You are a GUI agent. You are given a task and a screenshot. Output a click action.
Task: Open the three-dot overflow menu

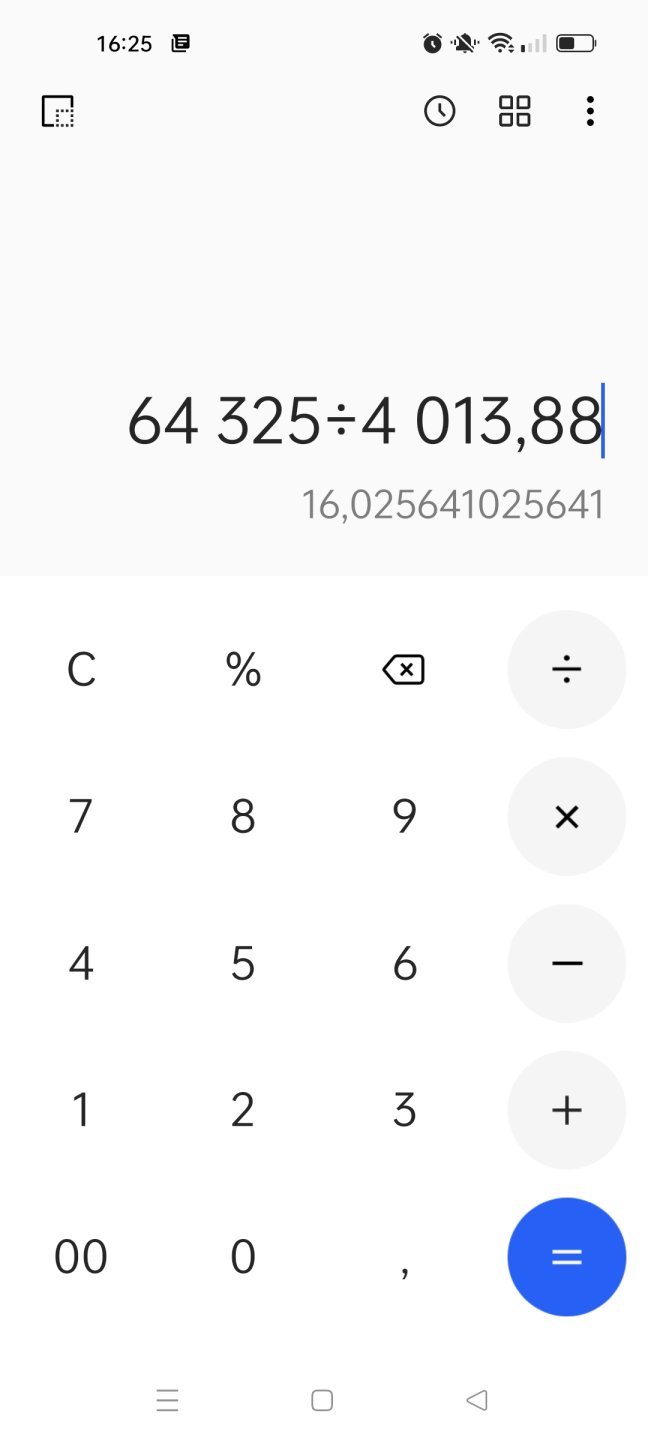[x=590, y=111]
